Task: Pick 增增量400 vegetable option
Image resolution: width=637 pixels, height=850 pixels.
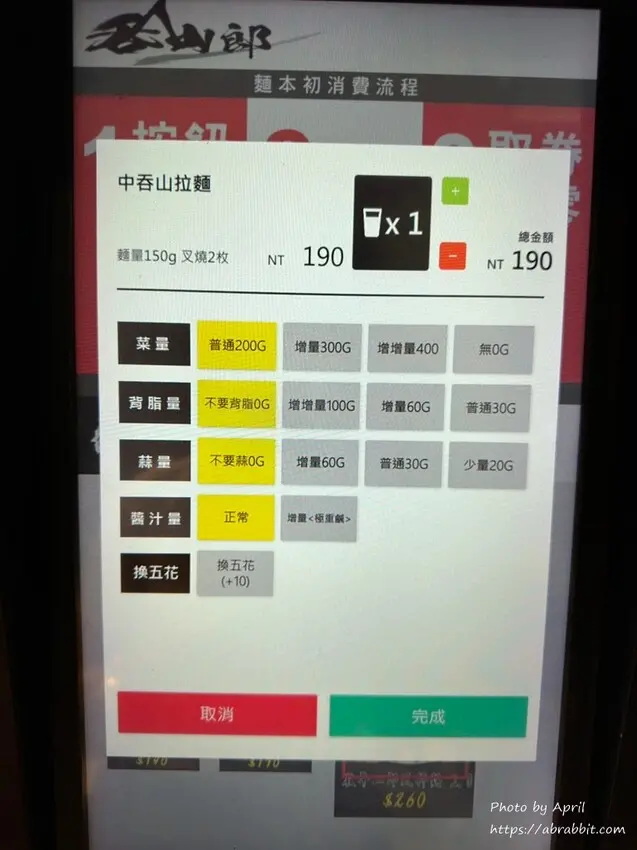Action: (x=407, y=348)
